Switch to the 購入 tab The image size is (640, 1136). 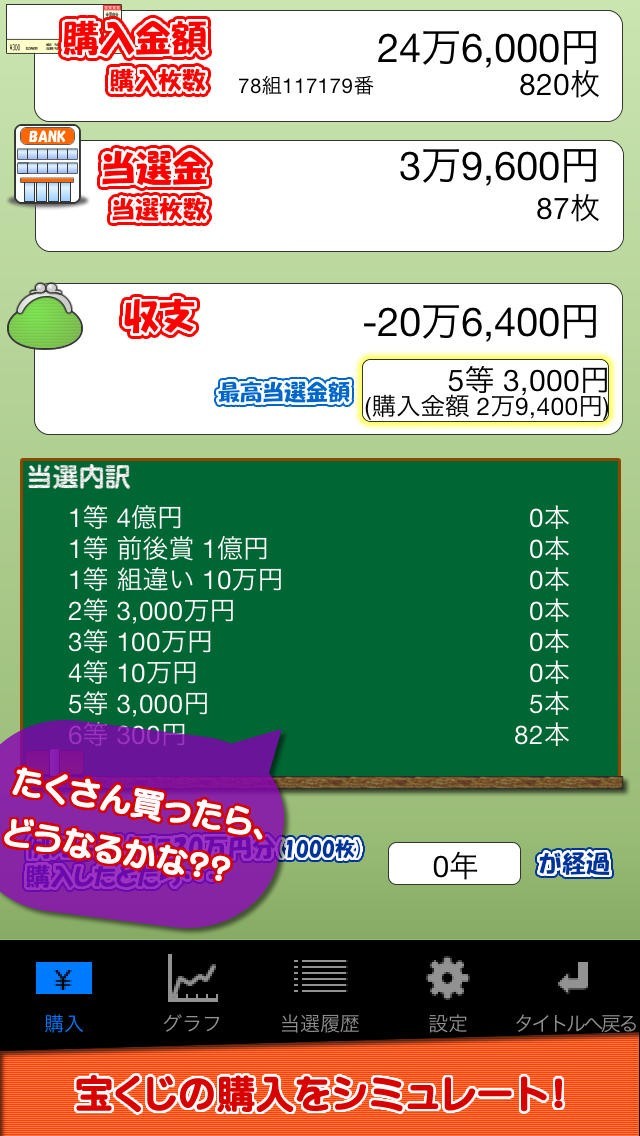coord(64,993)
